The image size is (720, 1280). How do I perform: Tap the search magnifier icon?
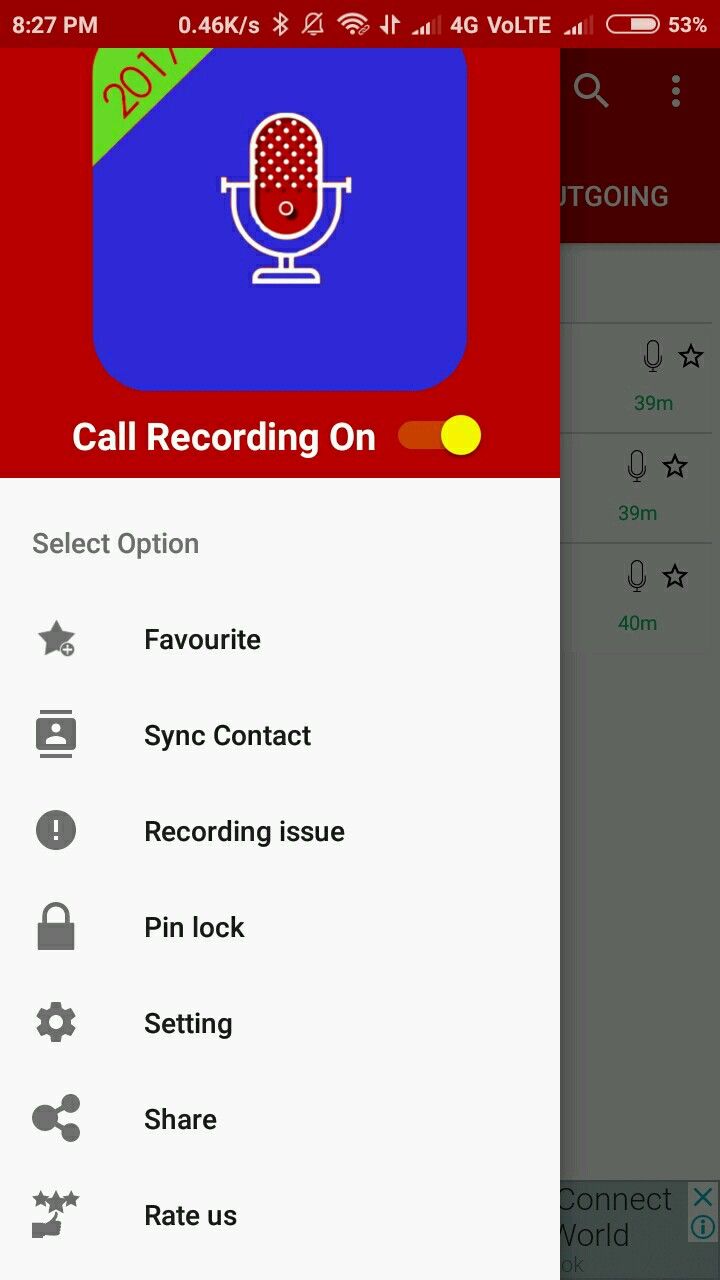point(591,91)
